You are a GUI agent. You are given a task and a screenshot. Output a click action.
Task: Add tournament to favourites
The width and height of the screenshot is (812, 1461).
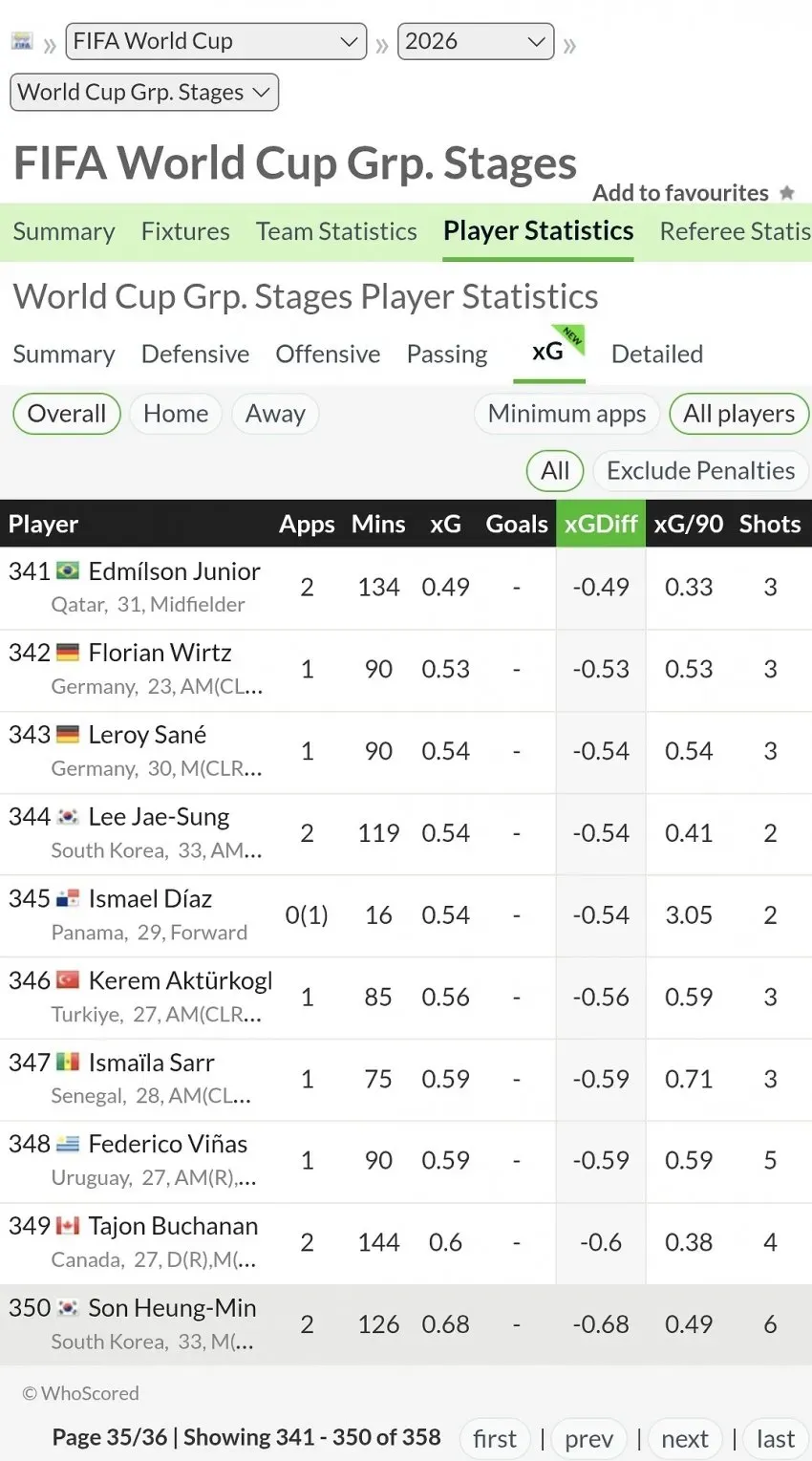pyautogui.click(x=694, y=193)
